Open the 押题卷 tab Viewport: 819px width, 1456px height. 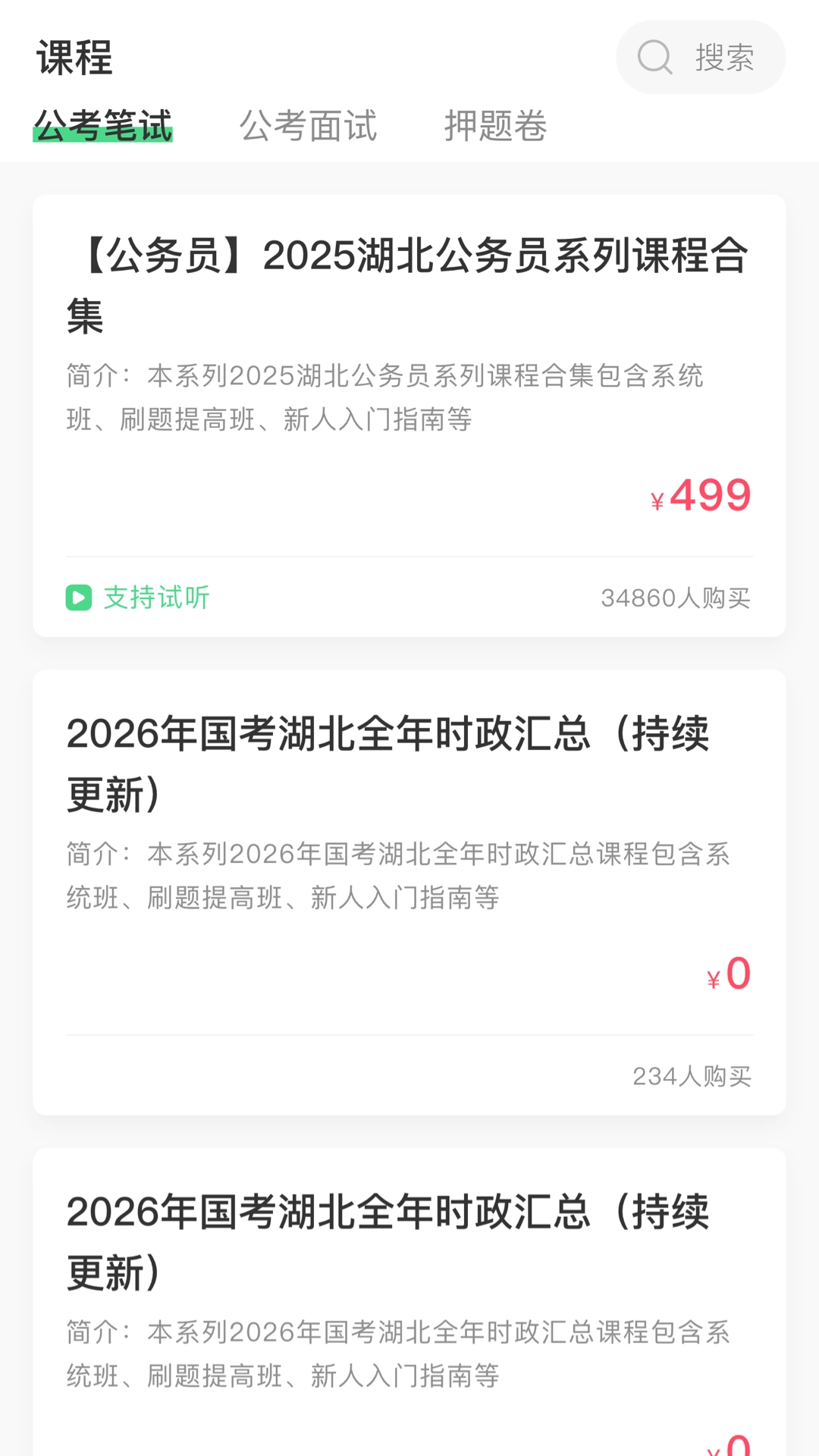(x=494, y=127)
